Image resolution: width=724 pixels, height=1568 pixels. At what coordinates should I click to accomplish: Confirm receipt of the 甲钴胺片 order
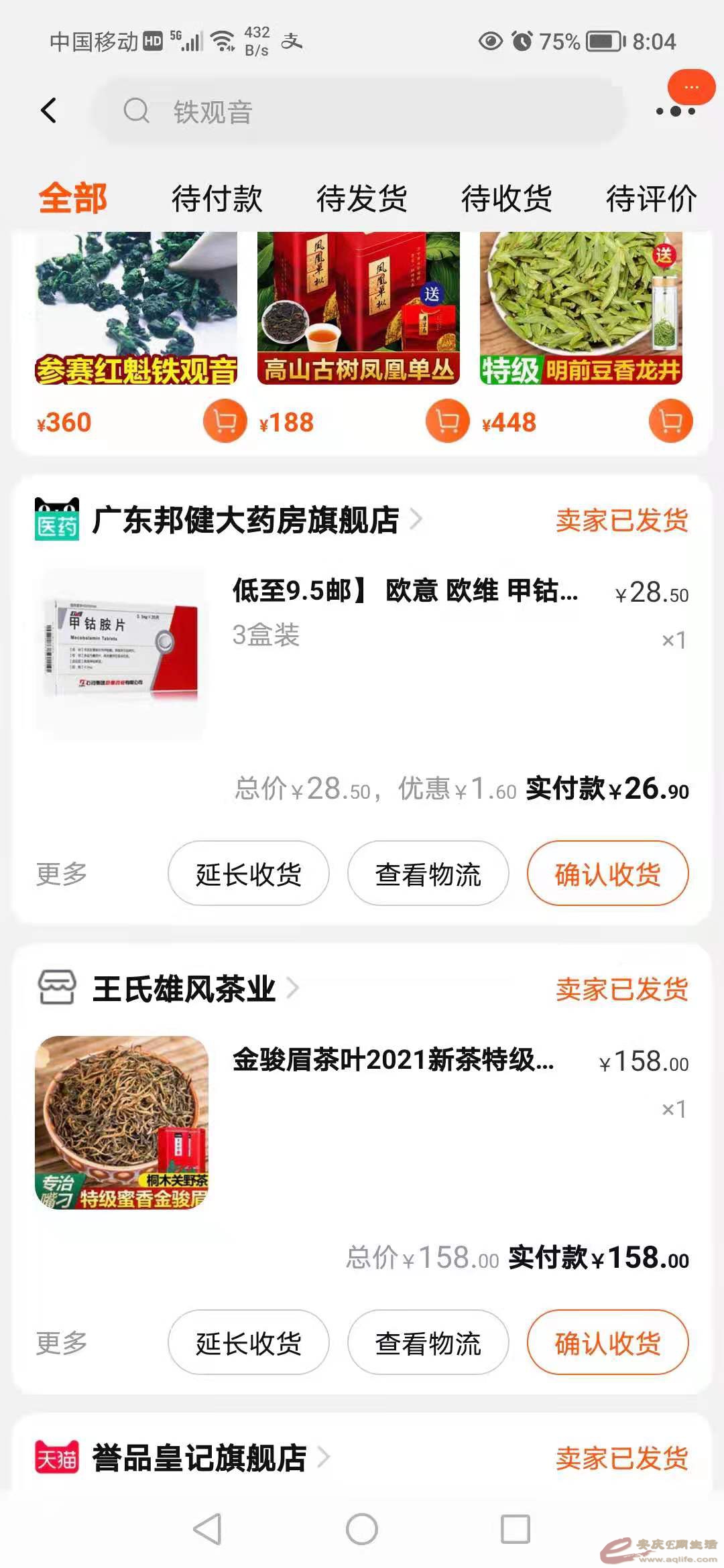[607, 874]
